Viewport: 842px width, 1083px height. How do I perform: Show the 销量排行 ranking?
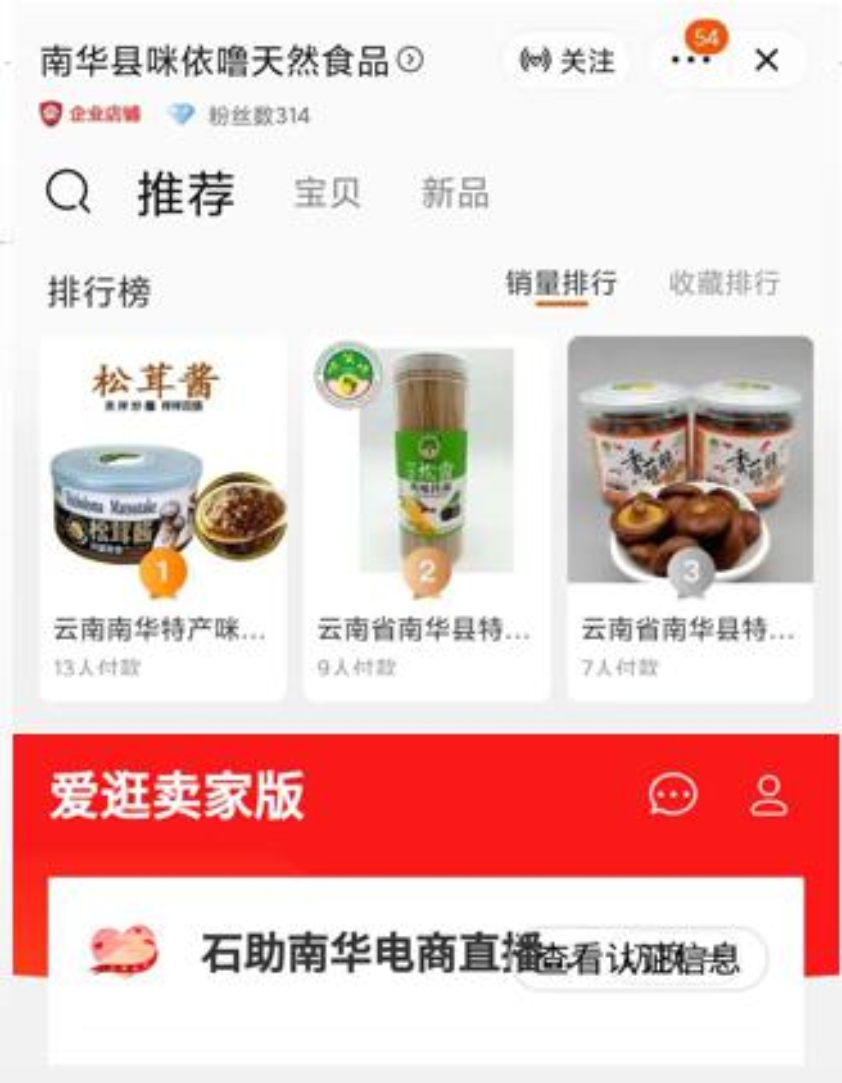[x=560, y=284]
